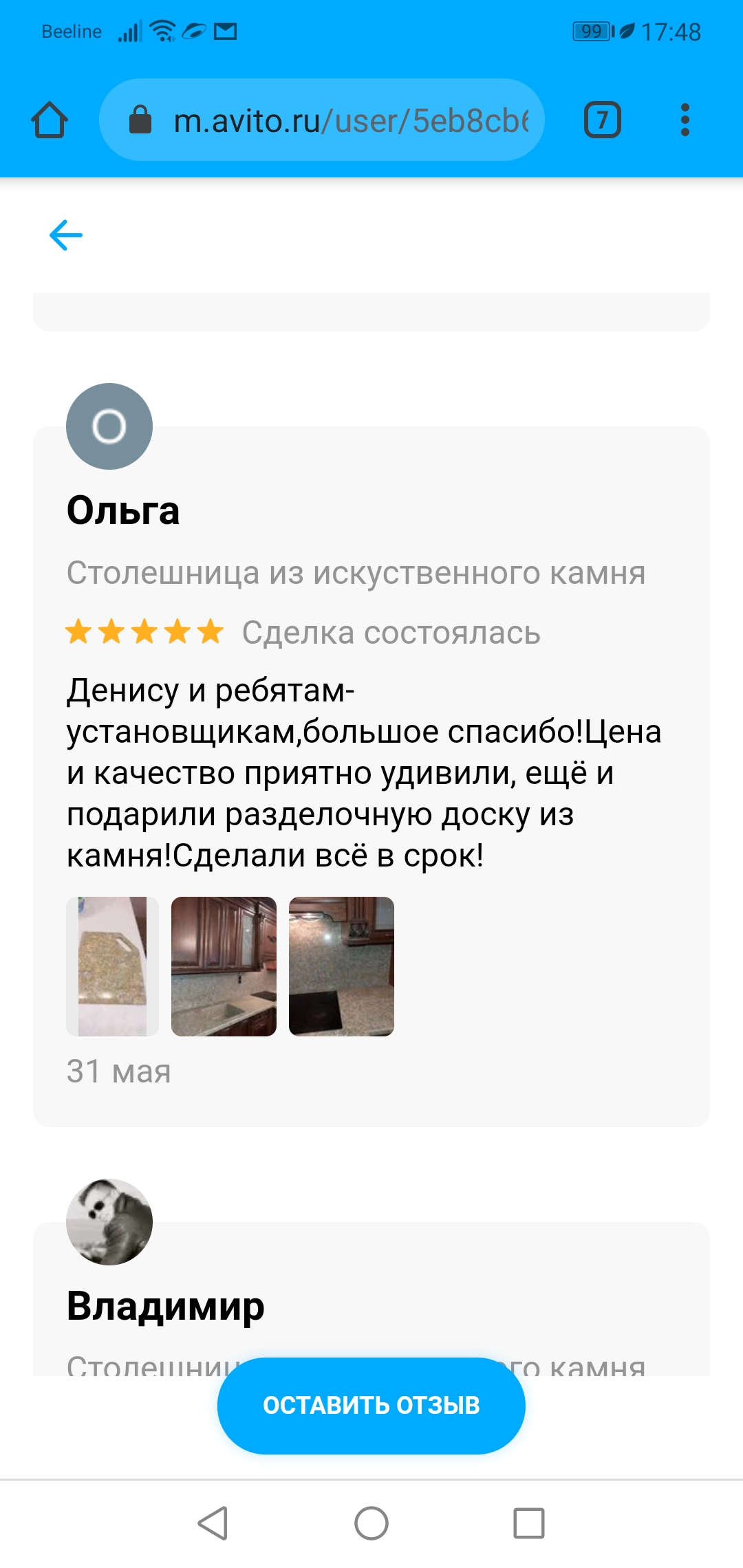This screenshot has height=1568, width=743.
Task: Tap Ольга's round avatar
Action: [x=109, y=426]
